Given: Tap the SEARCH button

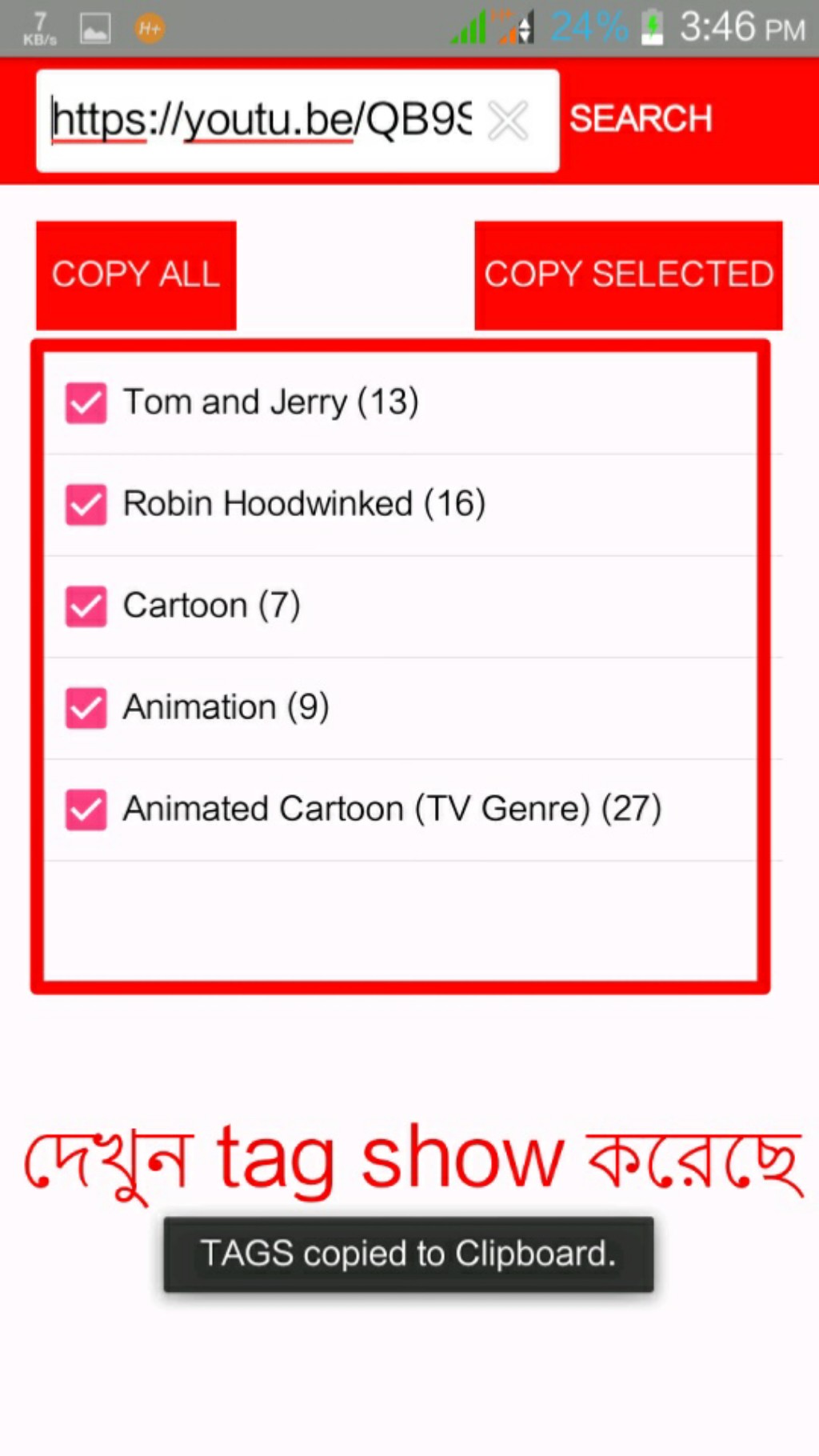Looking at the screenshot, I should click(x=641, y=119).
